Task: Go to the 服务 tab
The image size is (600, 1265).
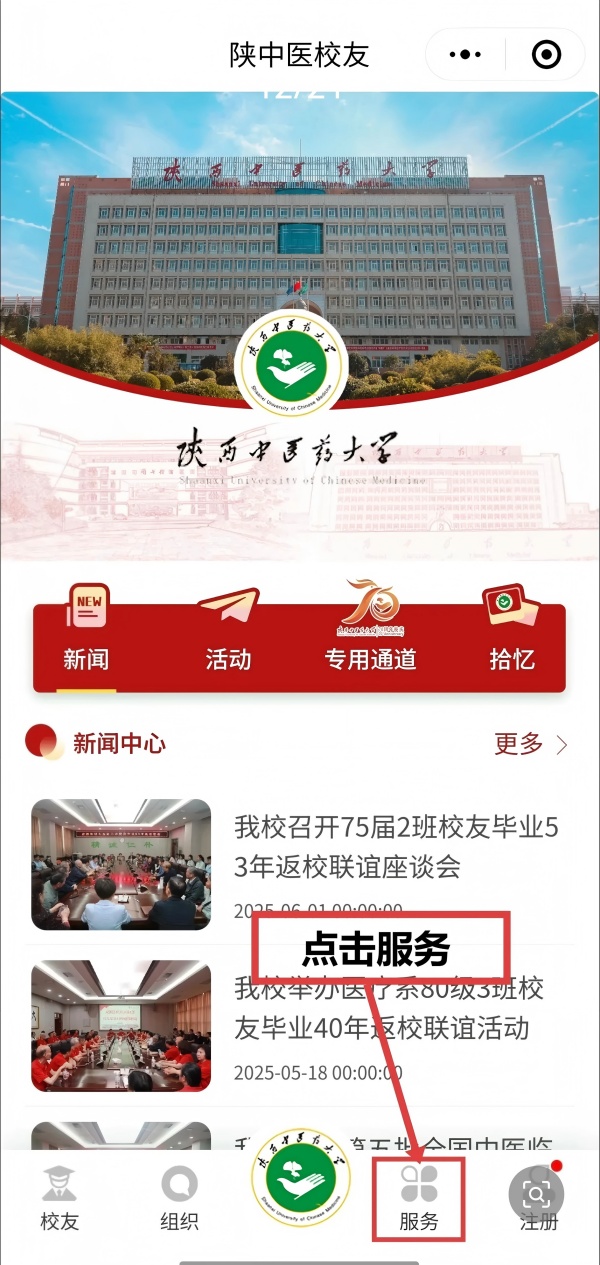Action: [x=419, y=1200]
